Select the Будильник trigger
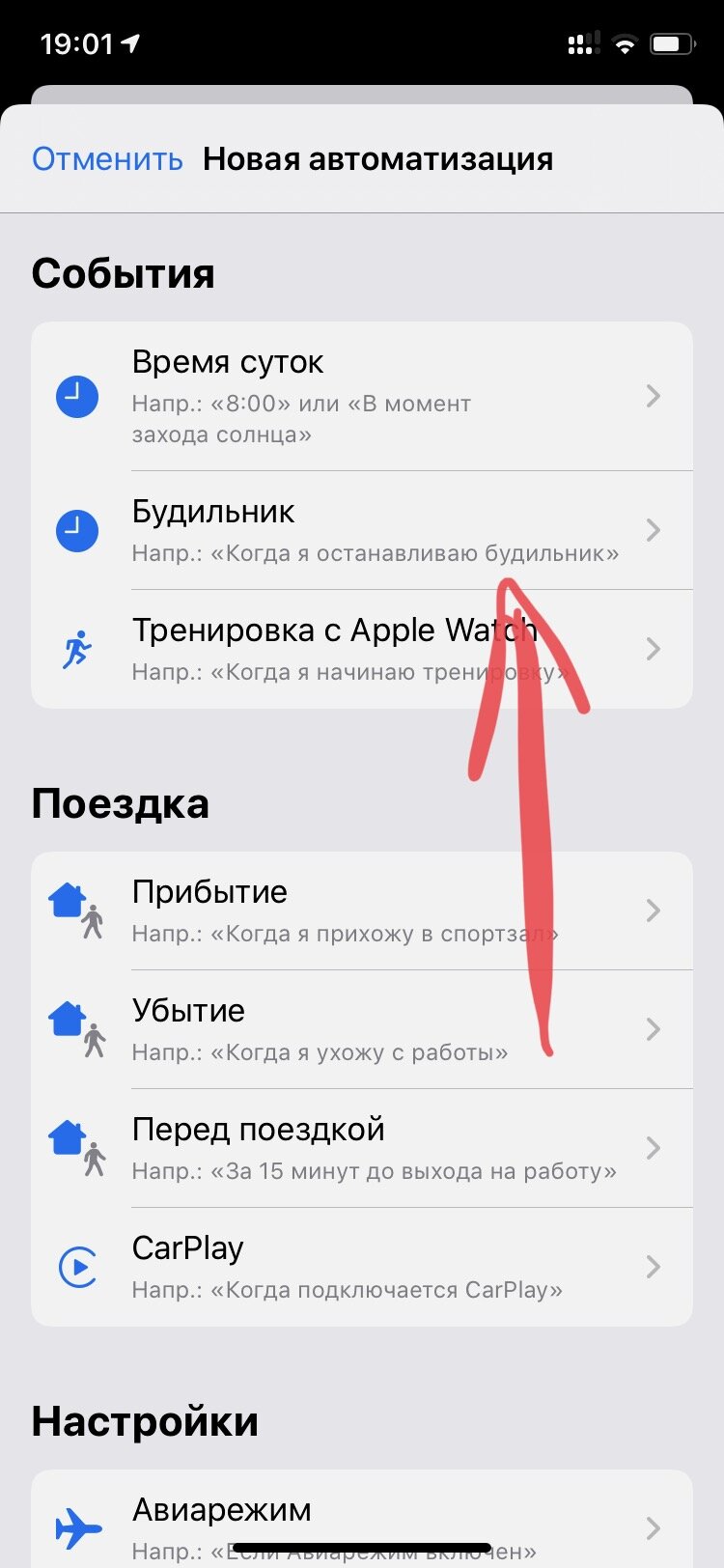This screenshot has width=724, height=1568. click(x=362, y=530)
